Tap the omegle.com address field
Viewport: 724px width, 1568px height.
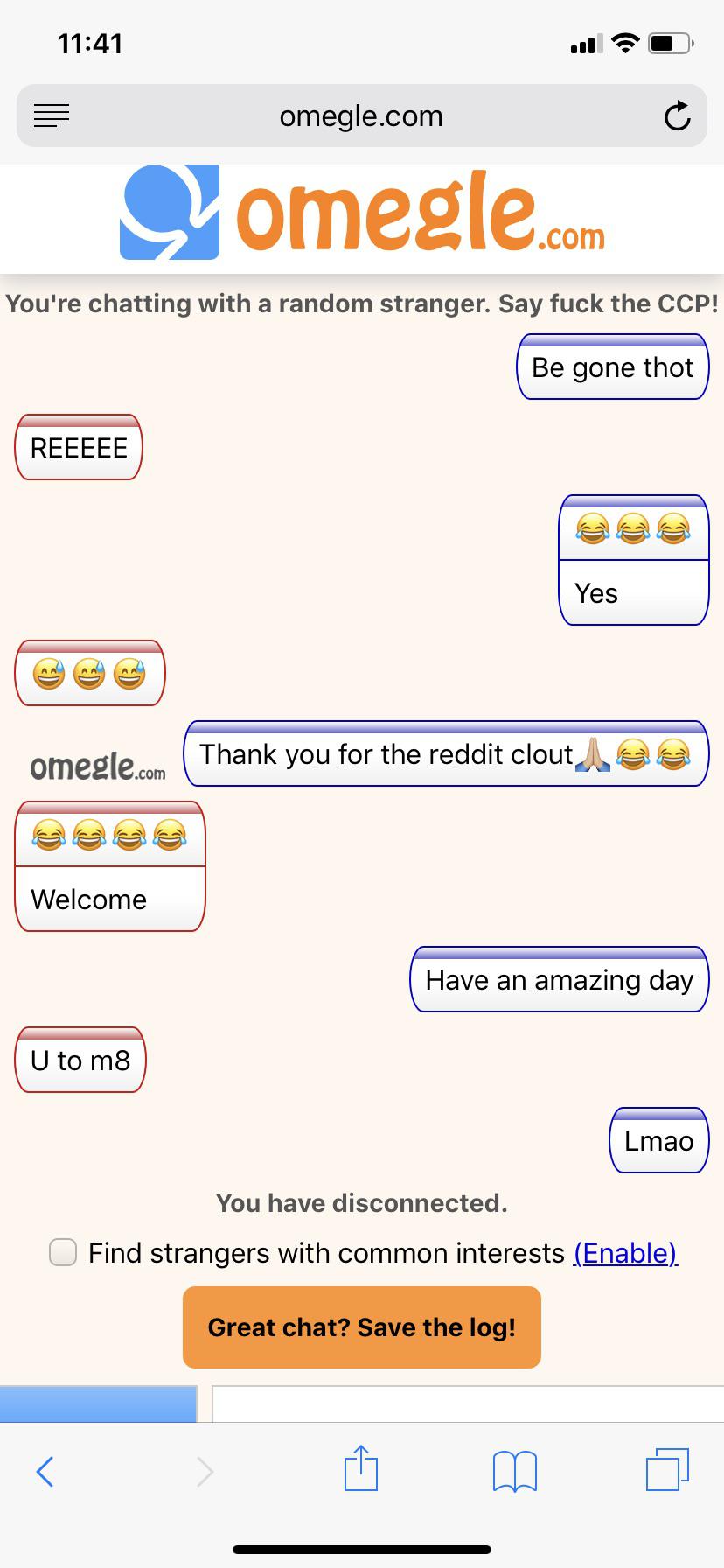[361, 115]
